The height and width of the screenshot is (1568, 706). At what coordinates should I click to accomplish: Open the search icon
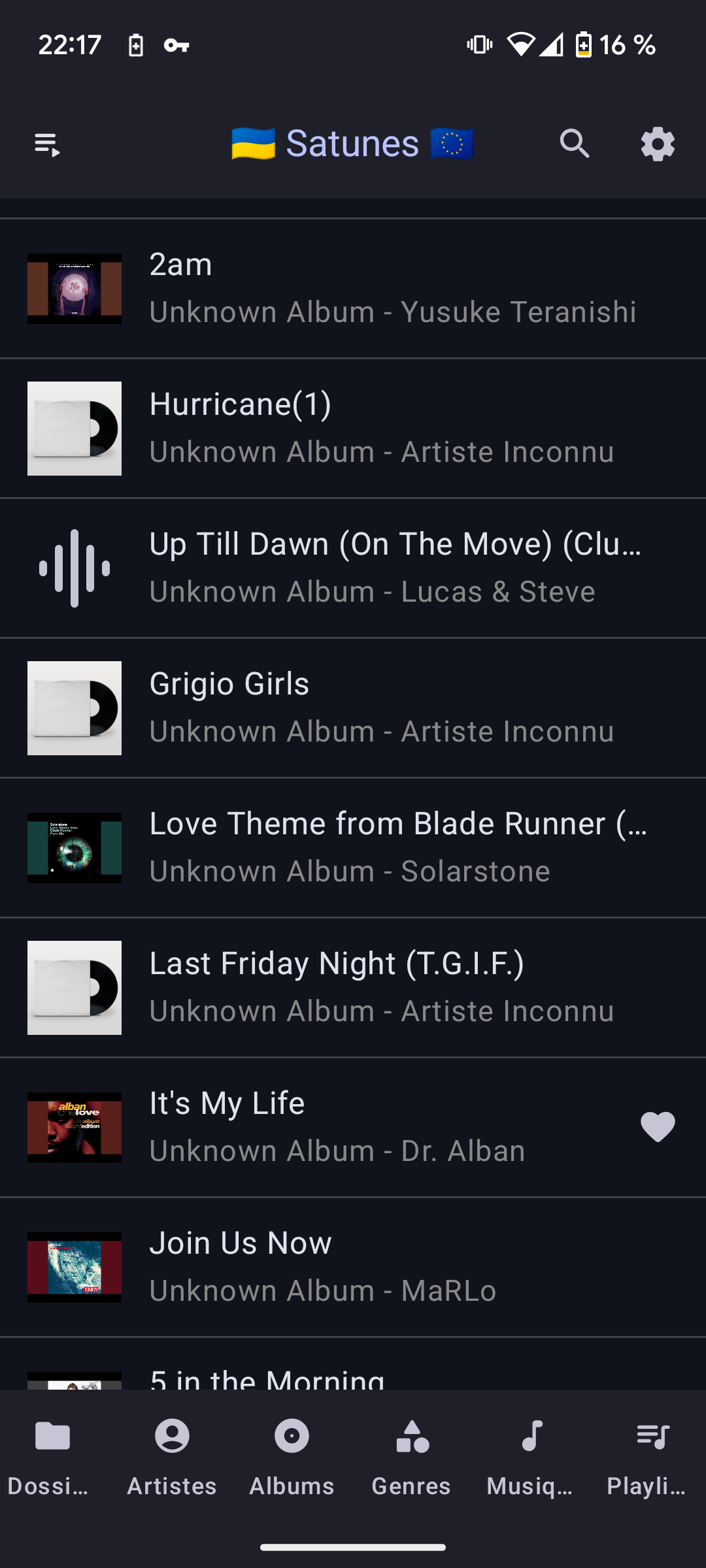pyautogui.click(x=575, y=144)
